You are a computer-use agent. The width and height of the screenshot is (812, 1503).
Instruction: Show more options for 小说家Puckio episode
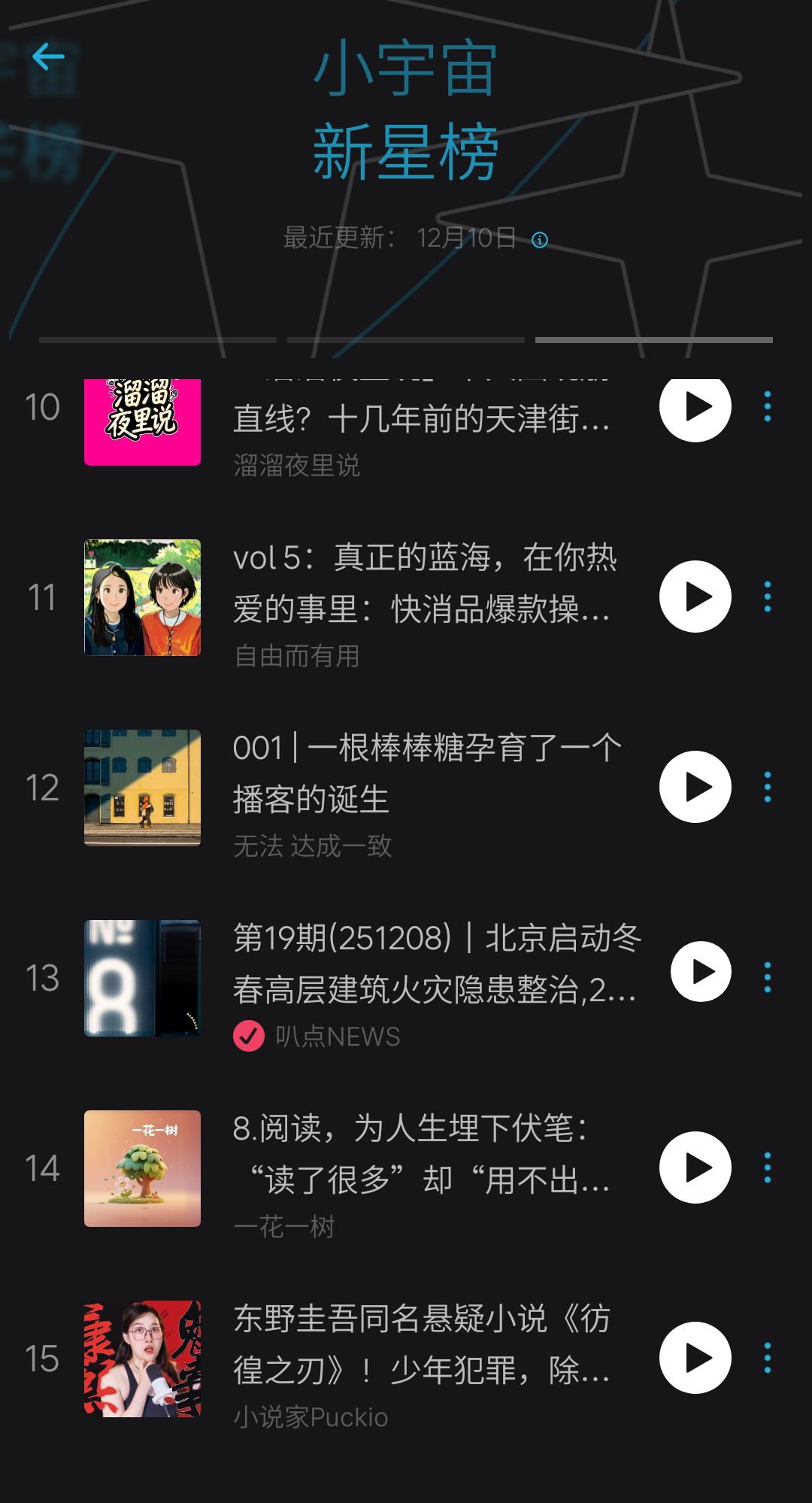point(767,1358)
